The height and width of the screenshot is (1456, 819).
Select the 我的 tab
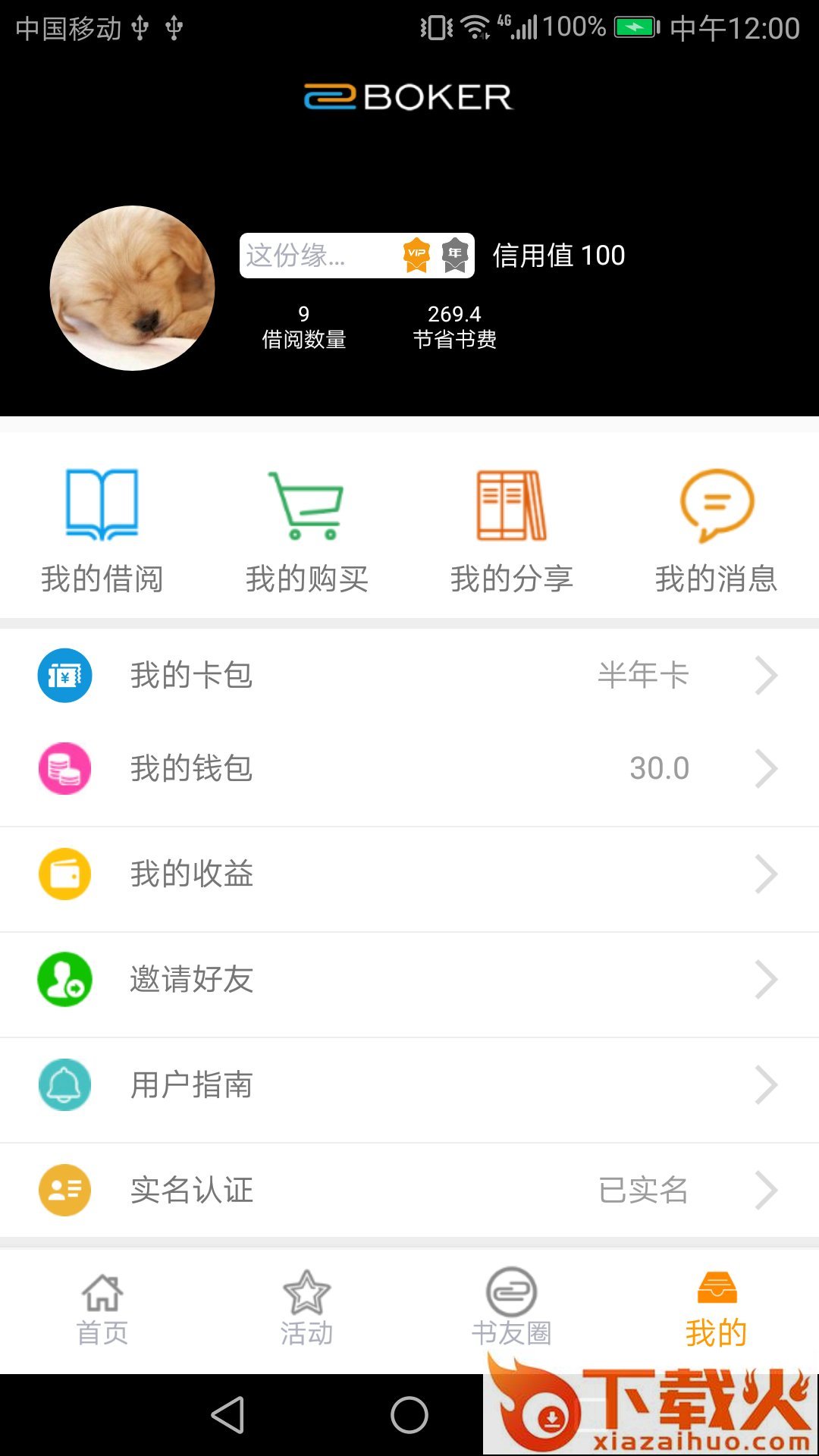(717, 1309)
